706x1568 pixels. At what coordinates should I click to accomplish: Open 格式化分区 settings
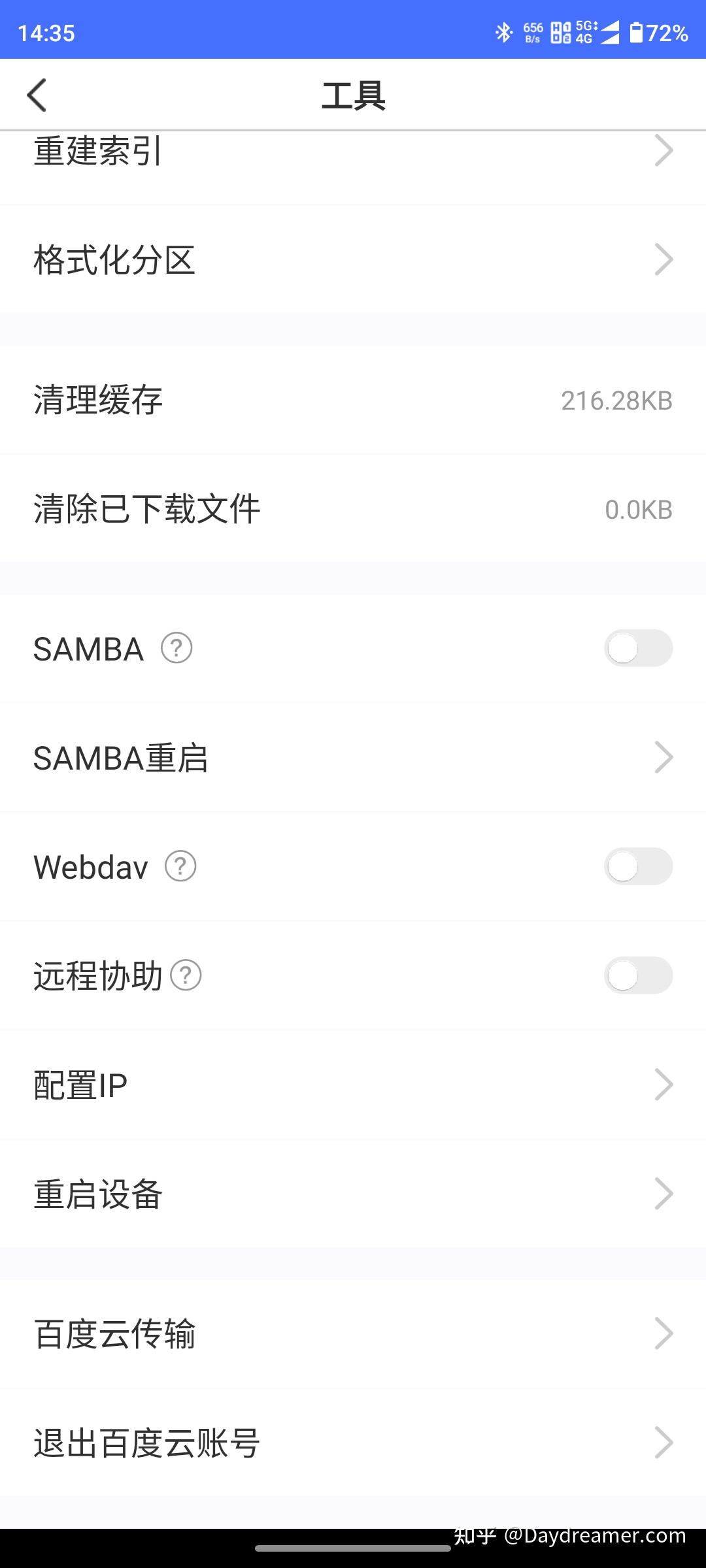(353, 260)
